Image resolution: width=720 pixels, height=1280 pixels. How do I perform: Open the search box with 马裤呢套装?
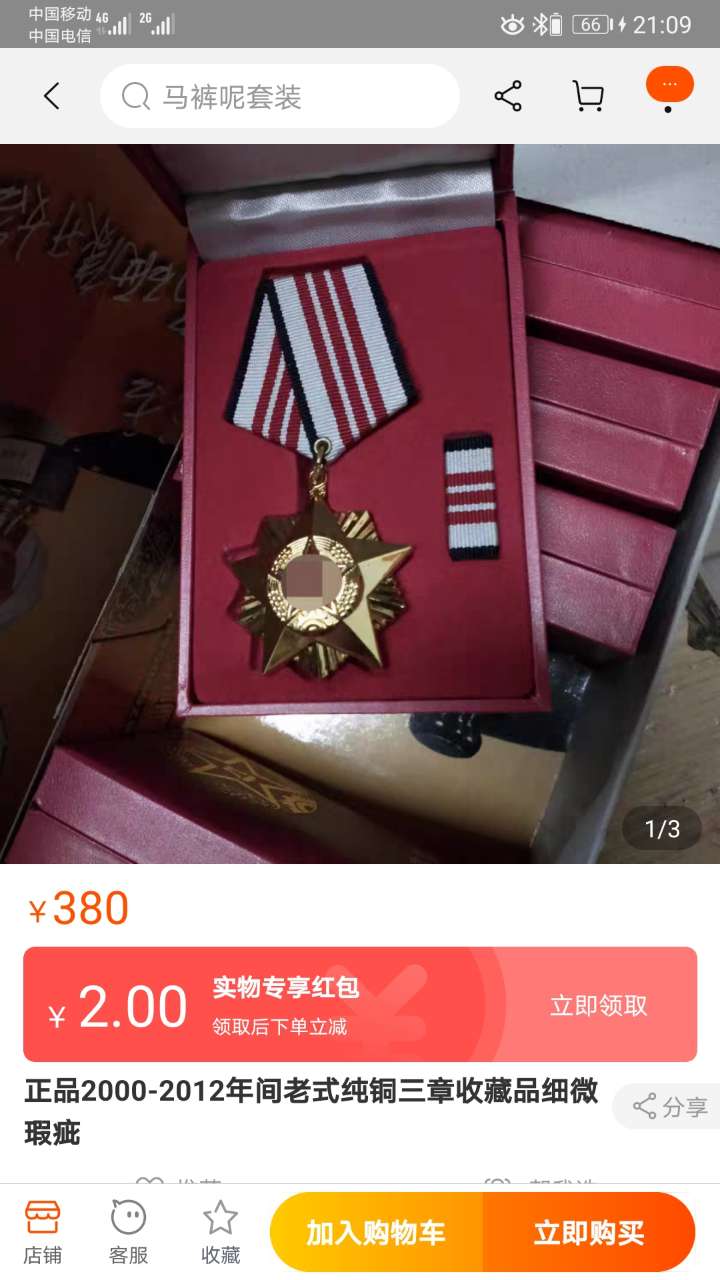(280, 97)
